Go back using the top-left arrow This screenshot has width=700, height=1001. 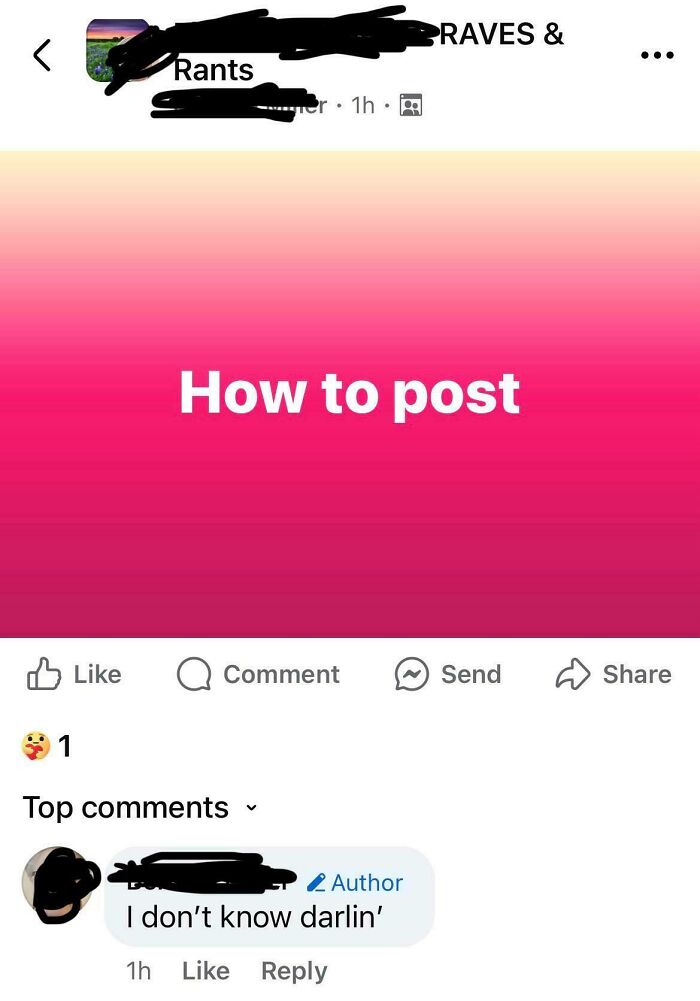pyautogui.click(x=42, y=56)
